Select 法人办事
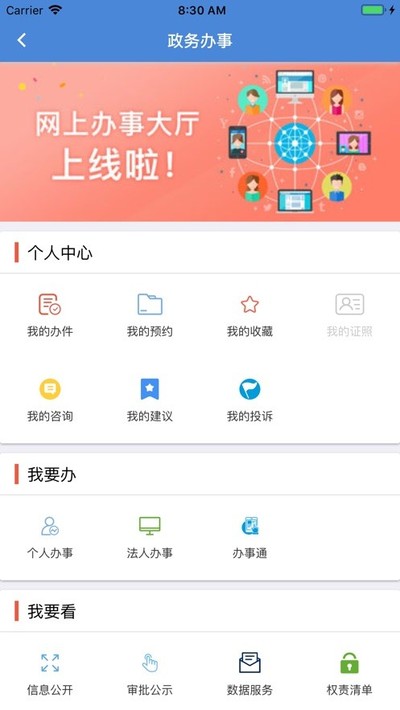Screen dimensions: 400x710 (x=149, y=537)
